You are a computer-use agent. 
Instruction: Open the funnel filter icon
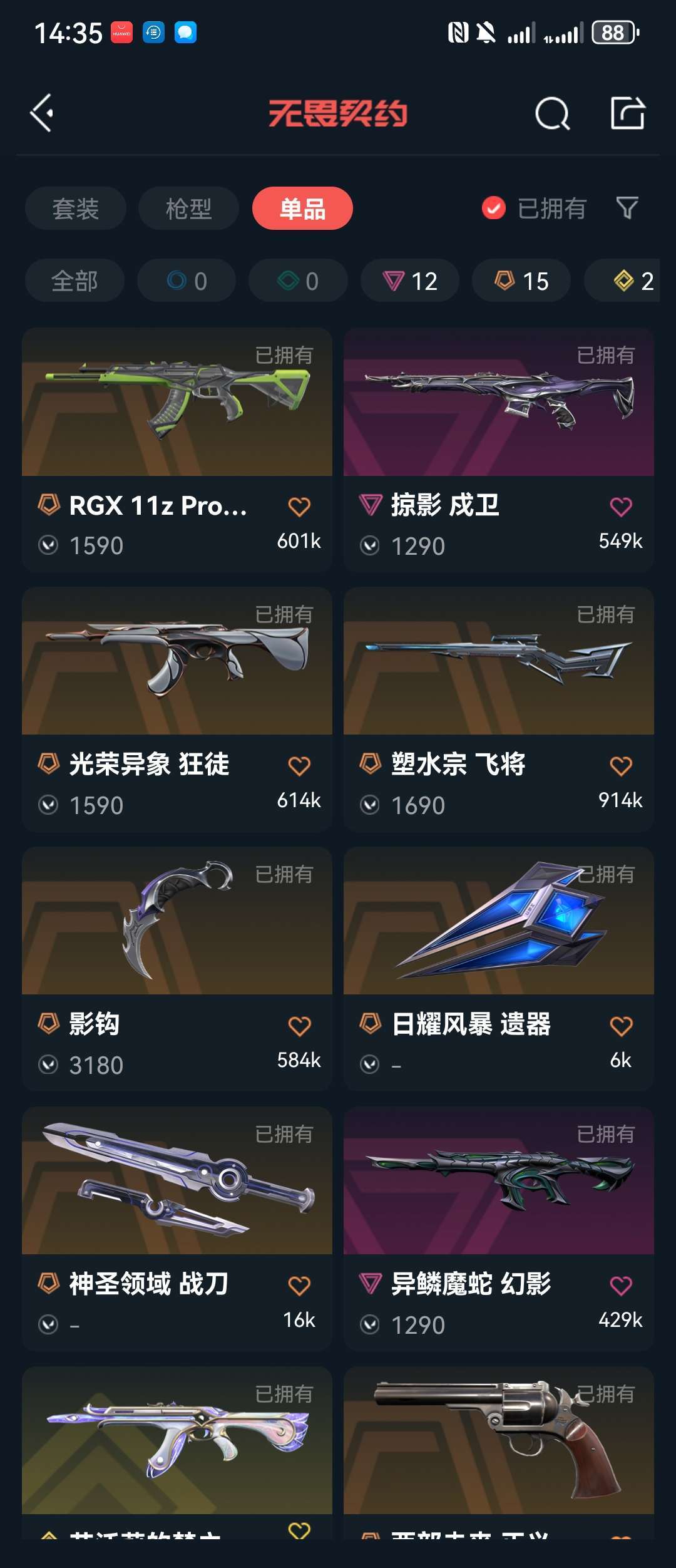[x=627, y=209]
